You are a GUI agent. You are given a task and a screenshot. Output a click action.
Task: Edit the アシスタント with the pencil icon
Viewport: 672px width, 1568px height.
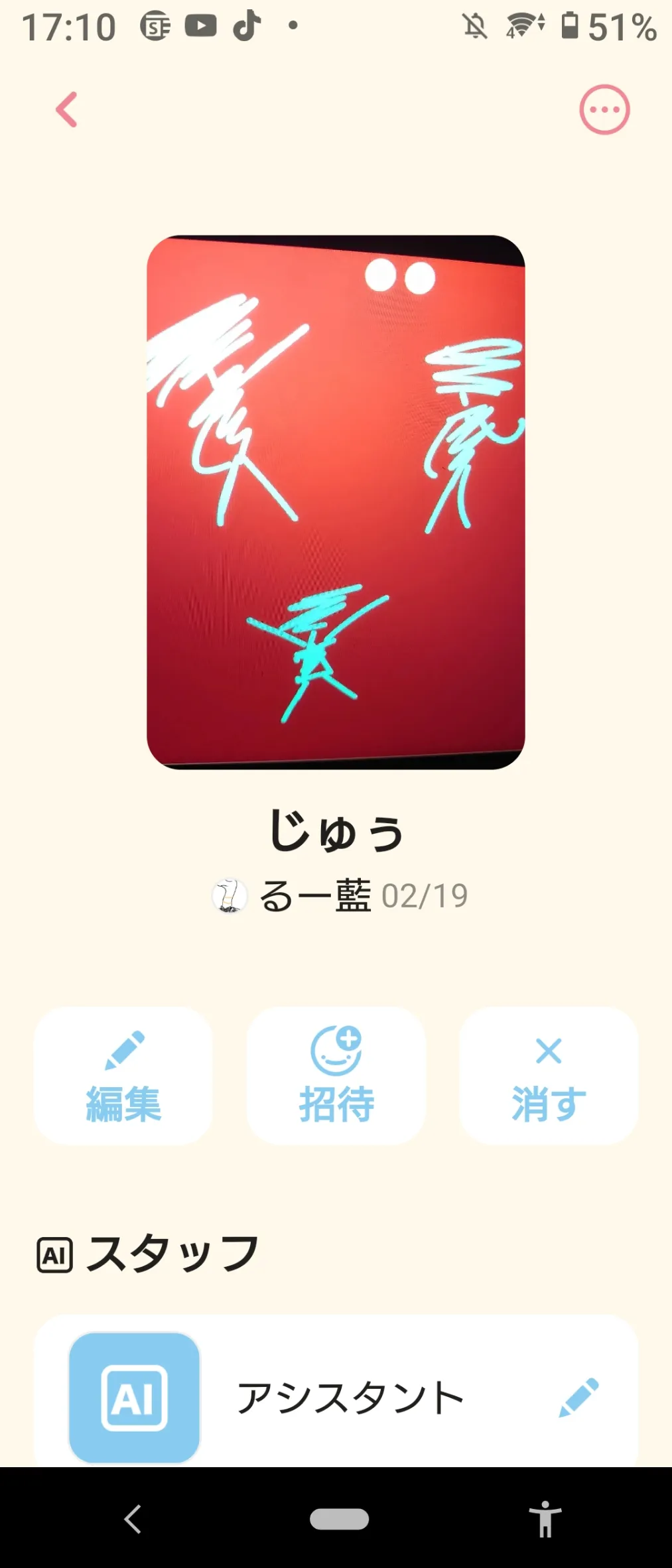(578, 1398)
